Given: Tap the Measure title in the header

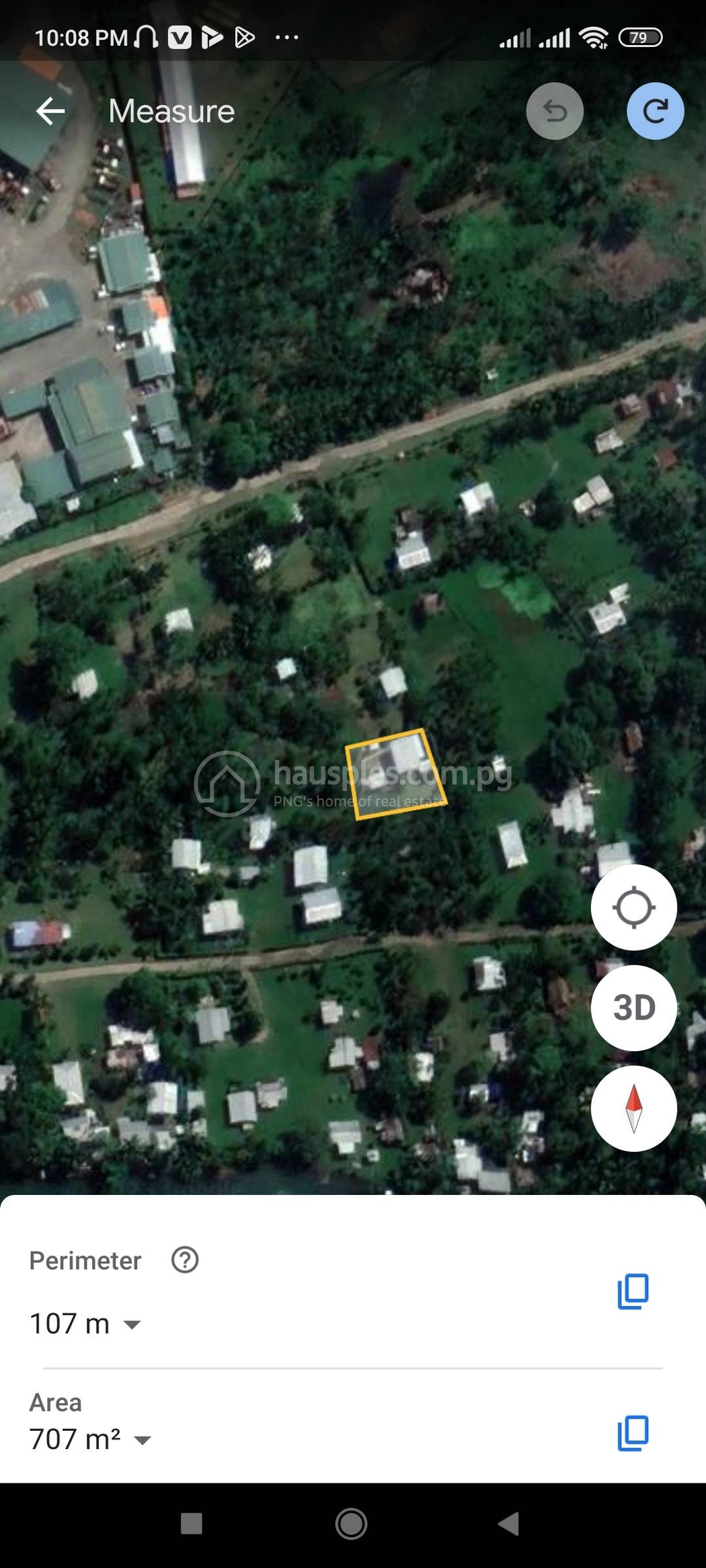Looking at the screenshot, I should (x=171, y=111).
